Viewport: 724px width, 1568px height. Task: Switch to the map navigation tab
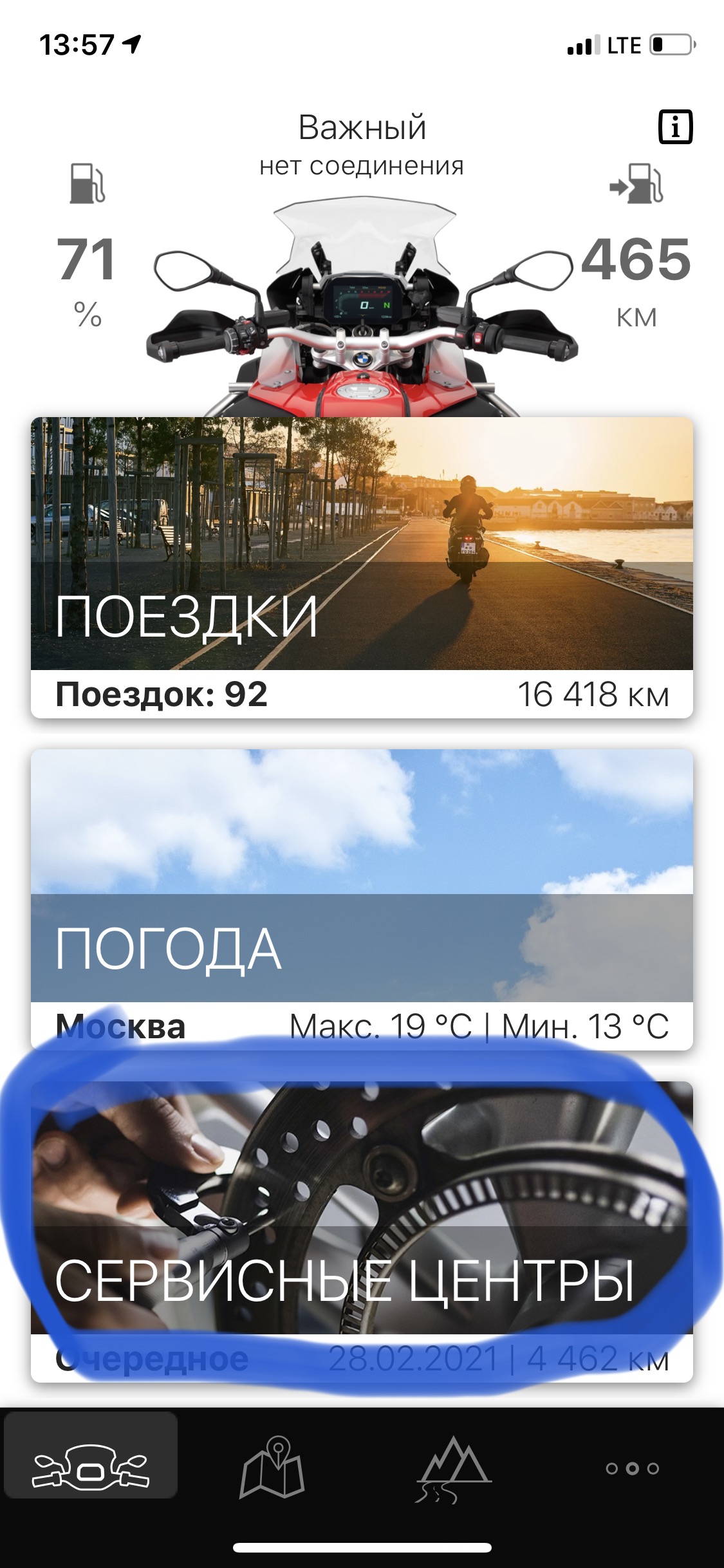(x=272, y=1468)
